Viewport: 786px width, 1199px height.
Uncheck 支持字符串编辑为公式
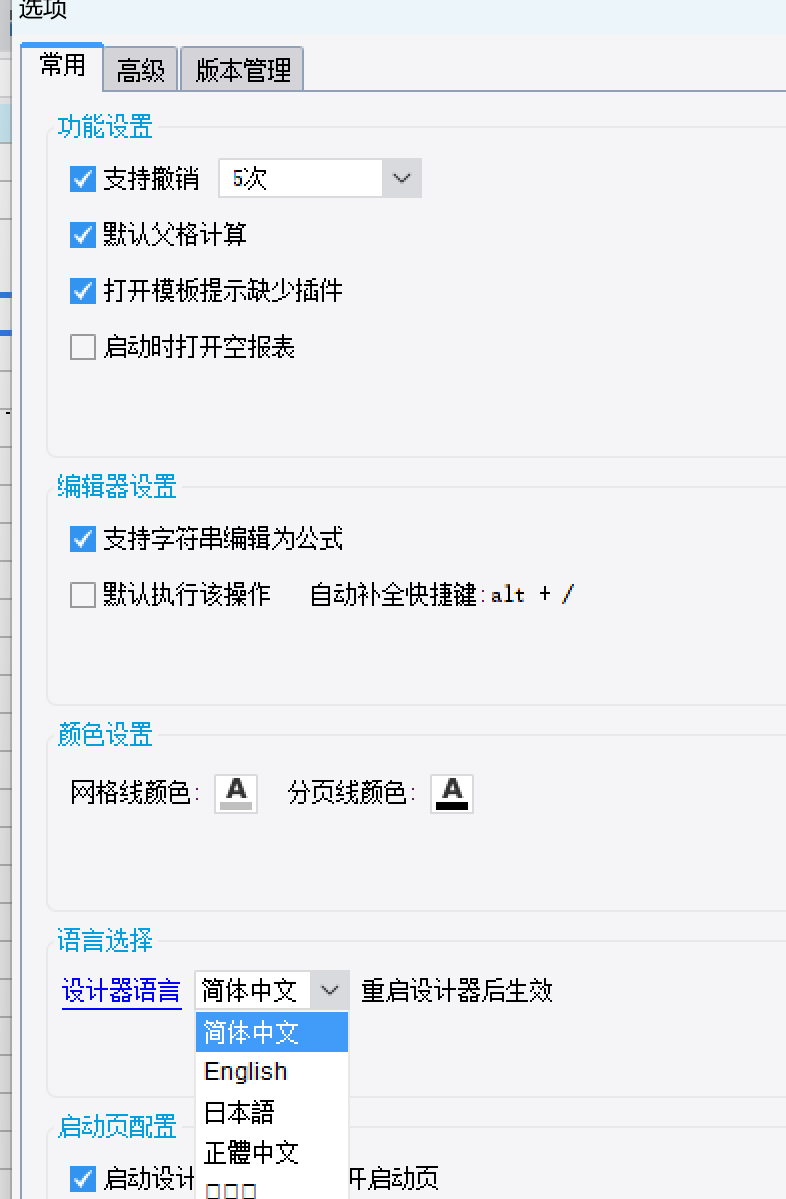tap(83, 539)
